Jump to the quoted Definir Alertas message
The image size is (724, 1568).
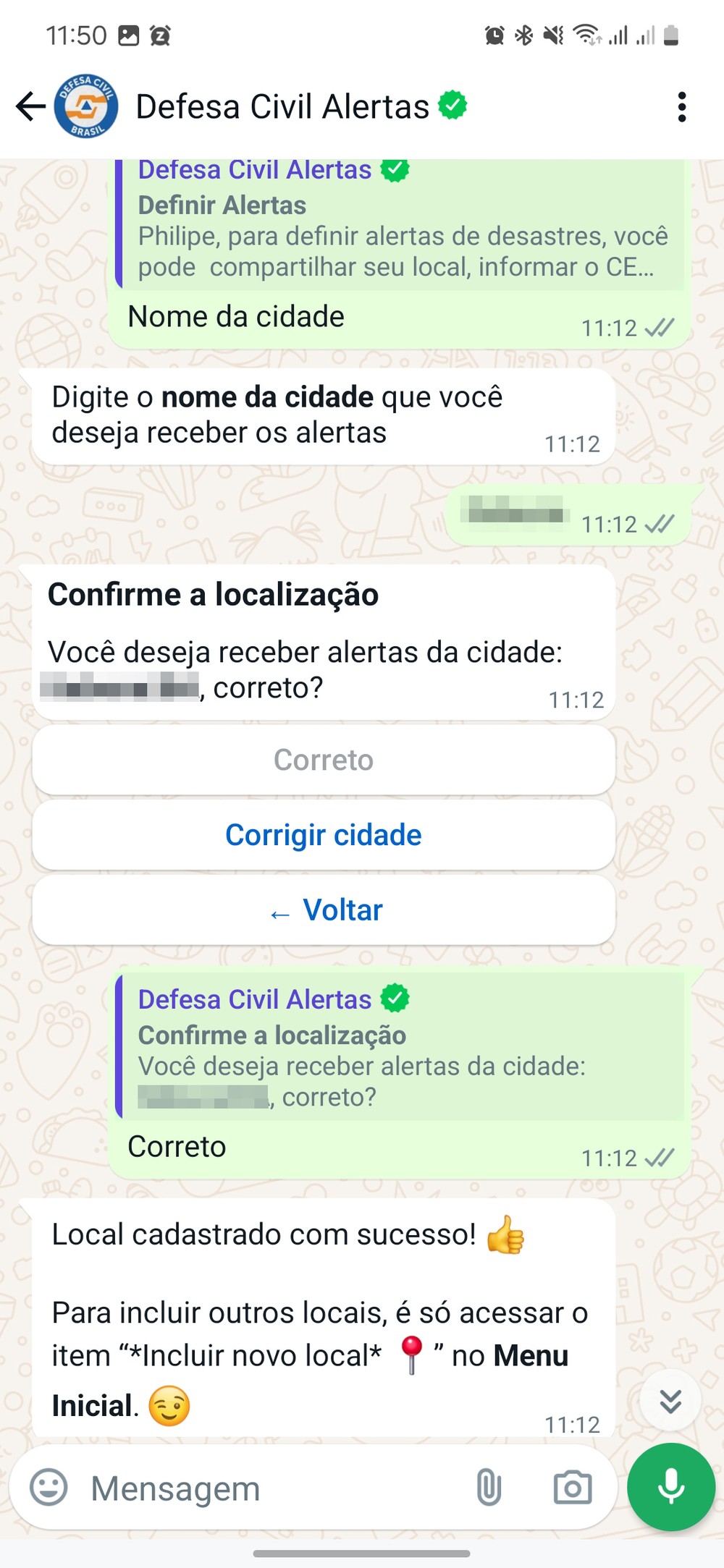[x=398, y=224]
